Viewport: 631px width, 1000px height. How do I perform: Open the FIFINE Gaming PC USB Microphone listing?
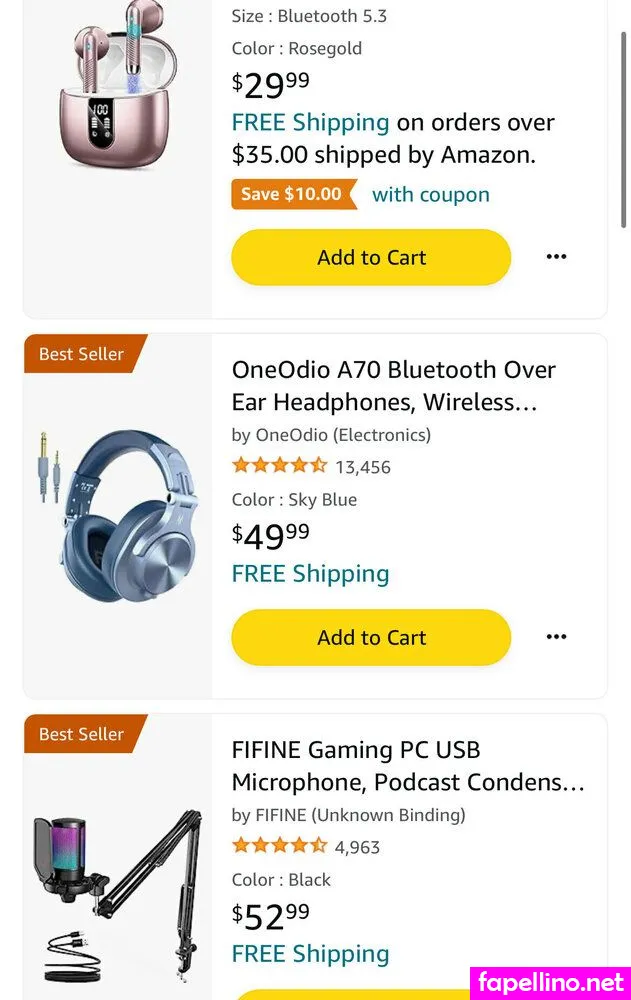coord(407,766)
